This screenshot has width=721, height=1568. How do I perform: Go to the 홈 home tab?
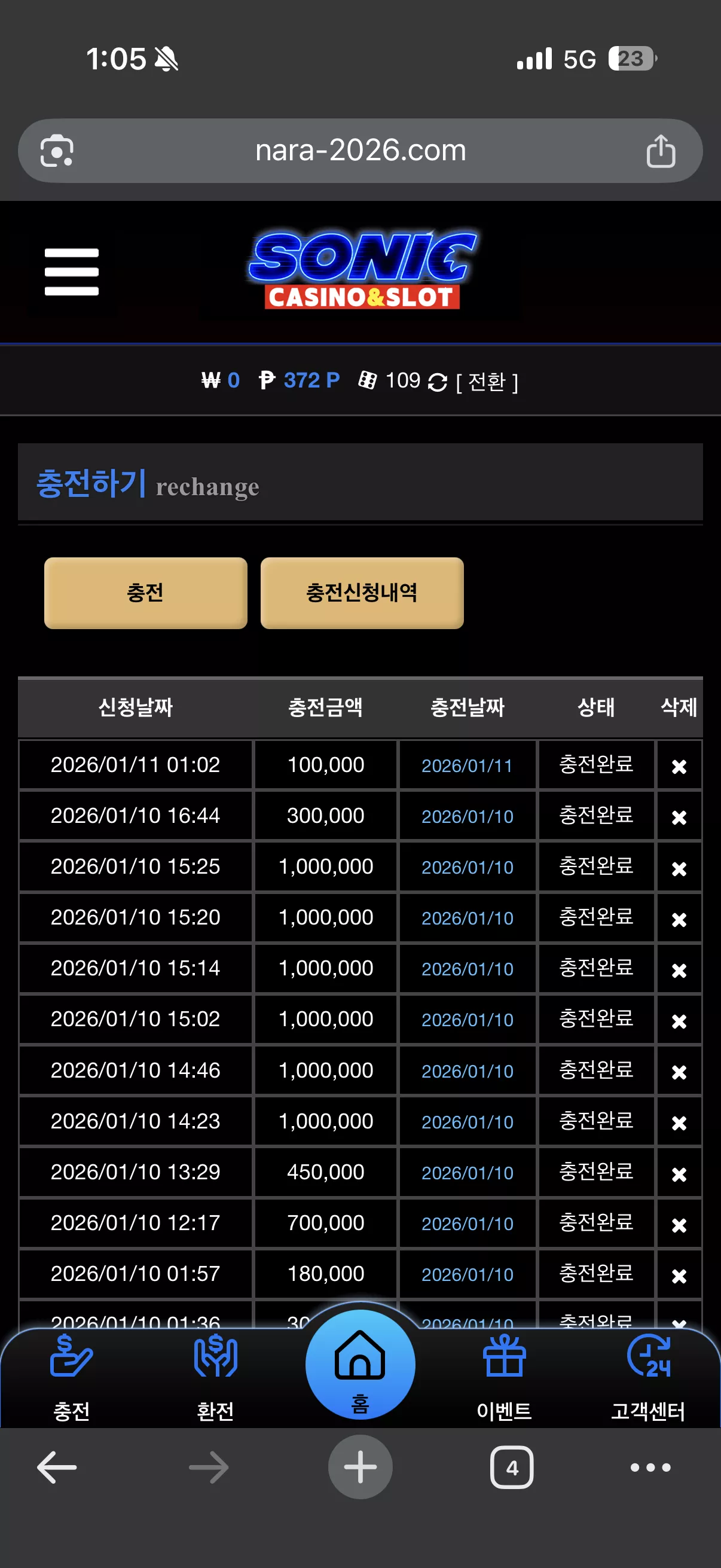pyautogui.click(x=360, y=1365)
